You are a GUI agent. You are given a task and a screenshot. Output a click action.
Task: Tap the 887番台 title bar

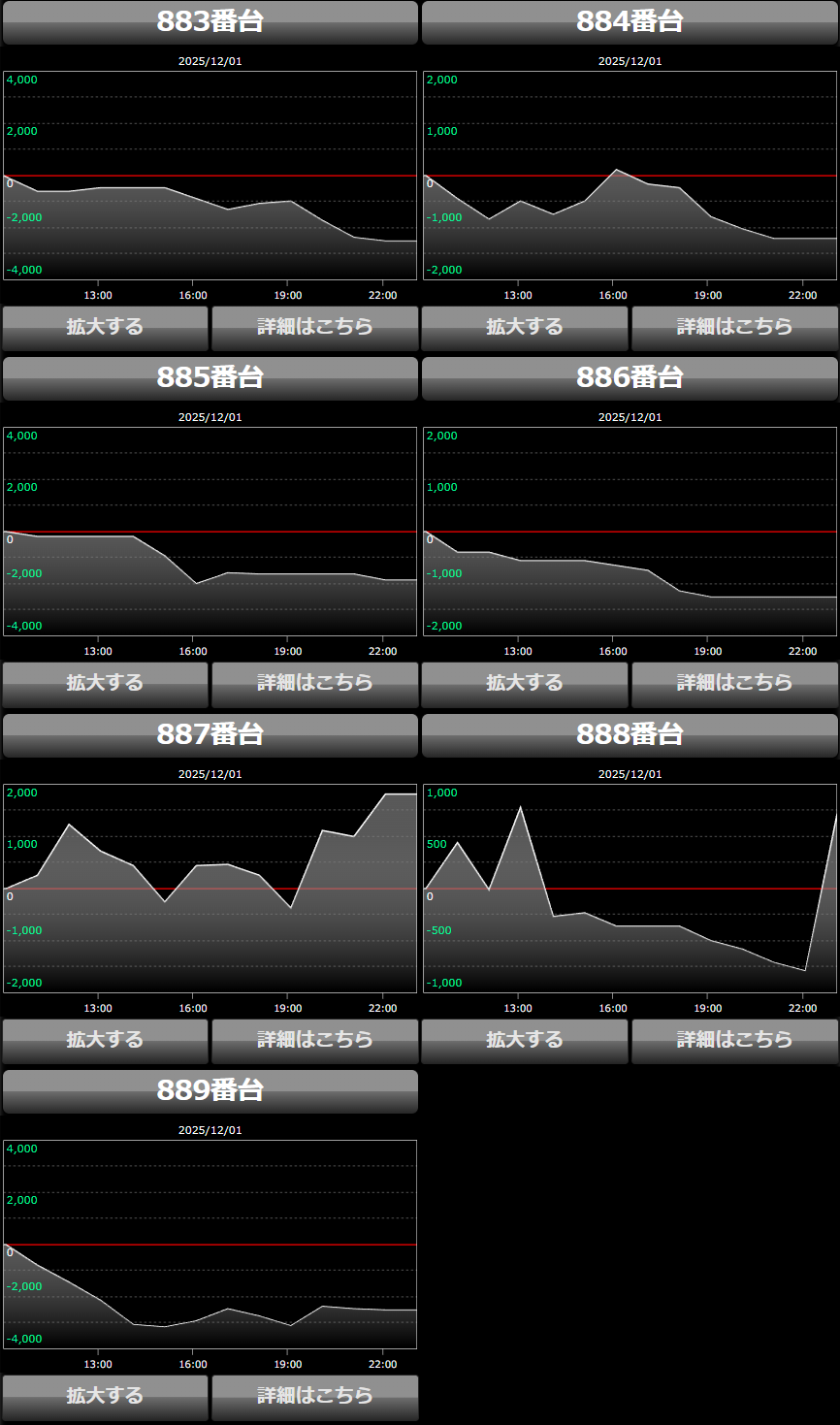tap(210, 735)
